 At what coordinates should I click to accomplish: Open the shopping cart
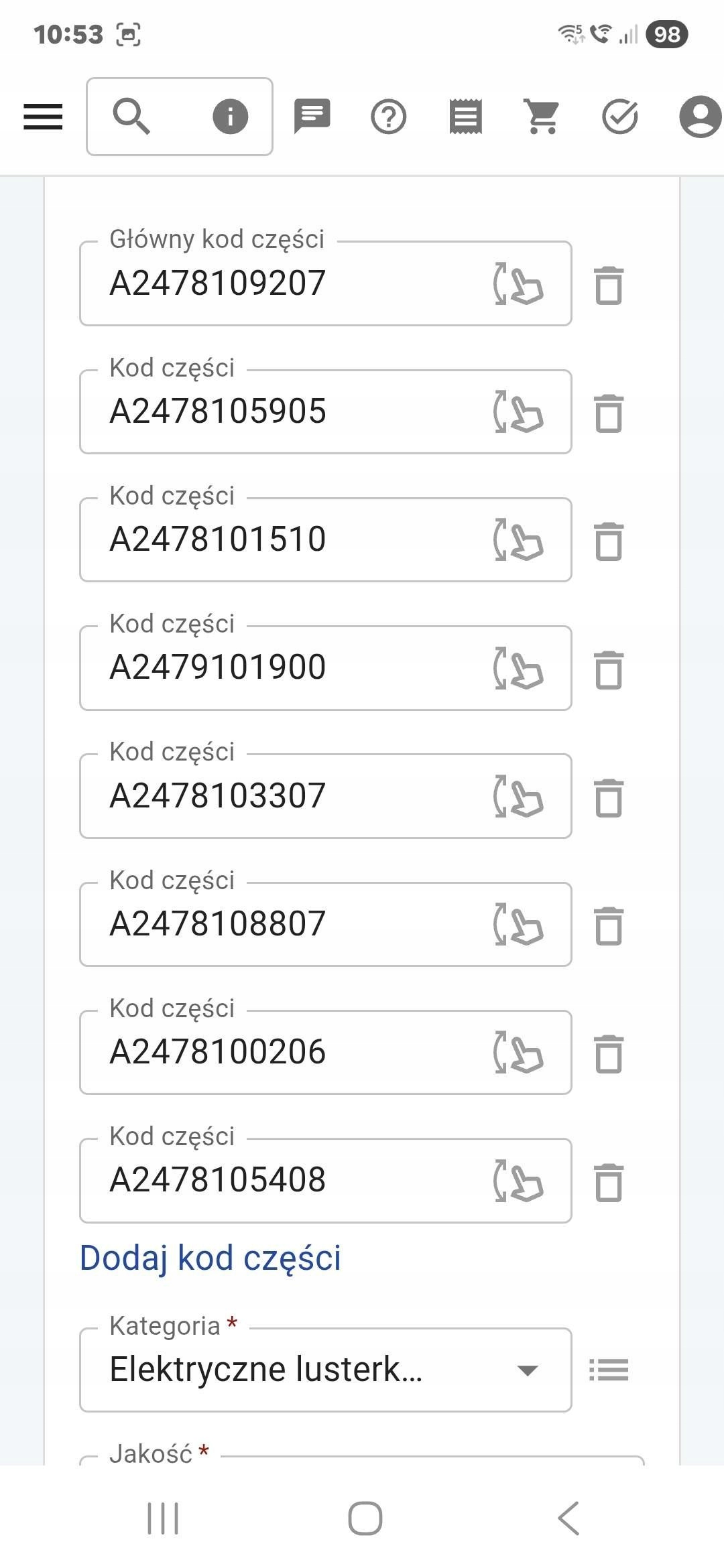click(x=542, y=117)
